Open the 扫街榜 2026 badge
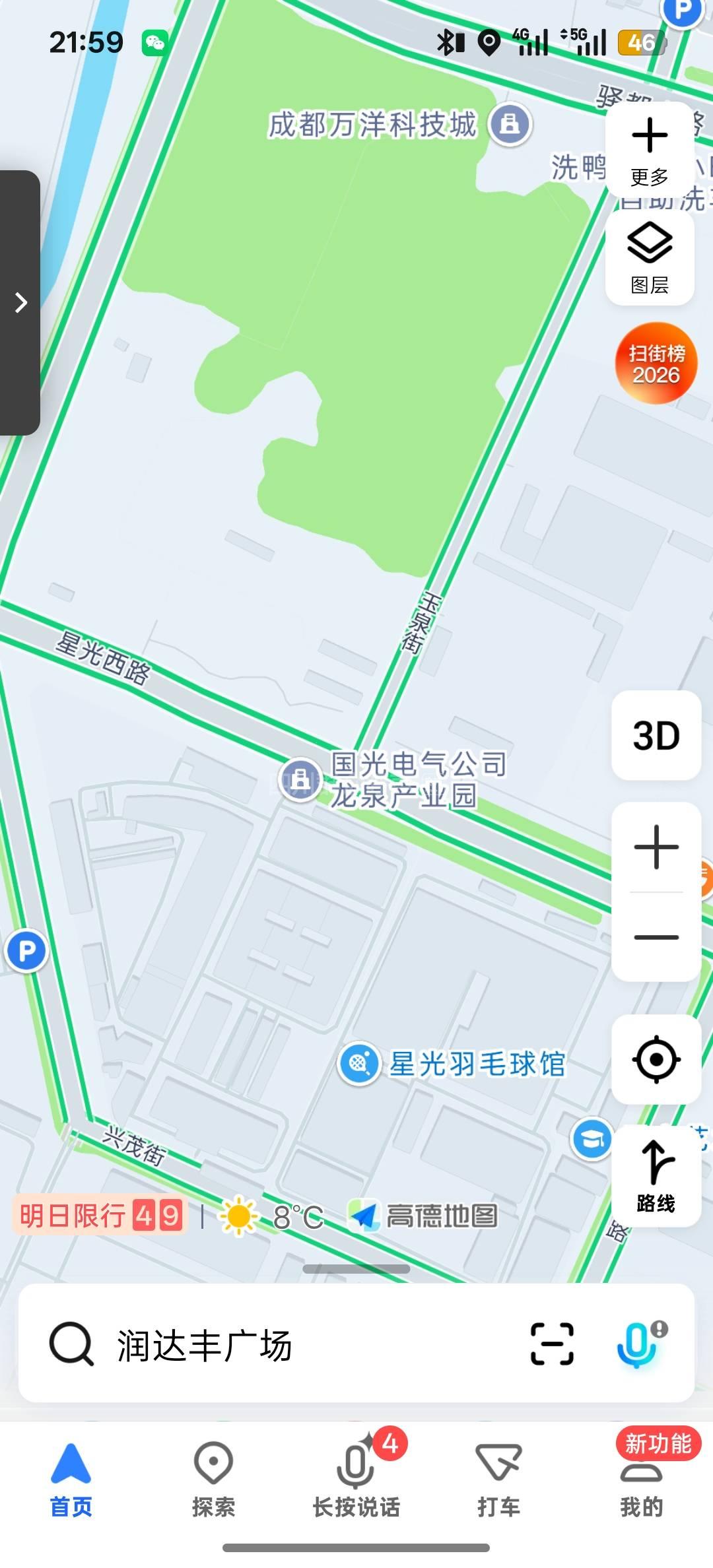Screen dimensions: 713x1568 [x=656, y=363]
